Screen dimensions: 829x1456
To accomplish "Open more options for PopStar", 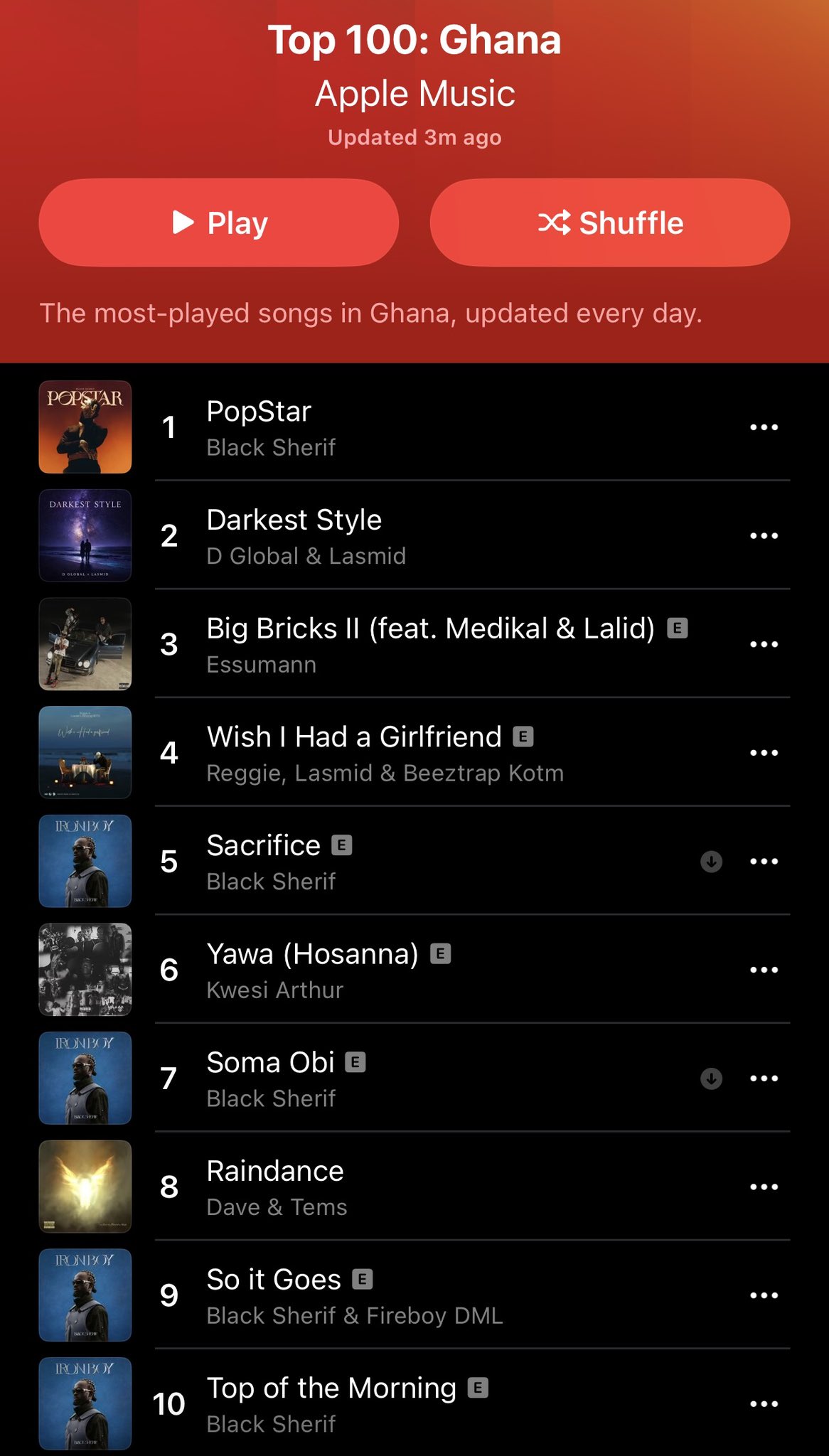I will 764,427.
